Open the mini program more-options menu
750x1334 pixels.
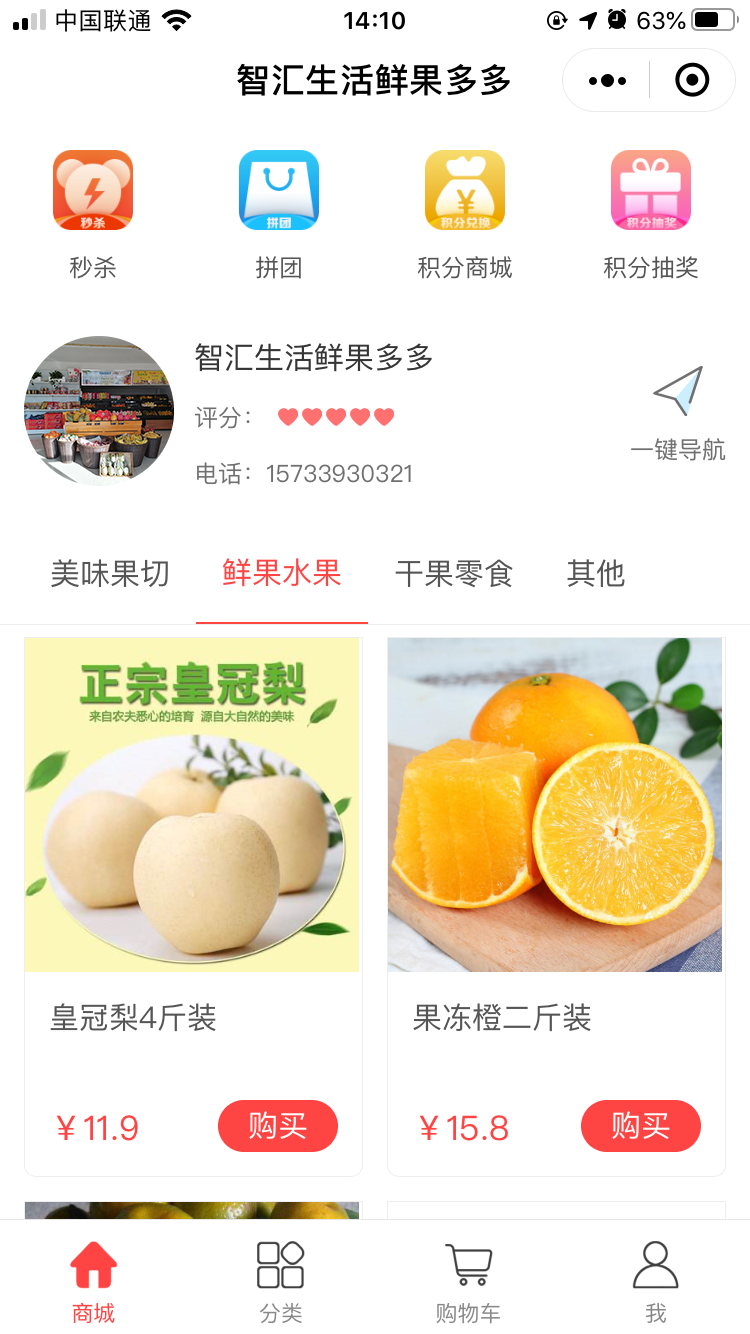(607, 80)
